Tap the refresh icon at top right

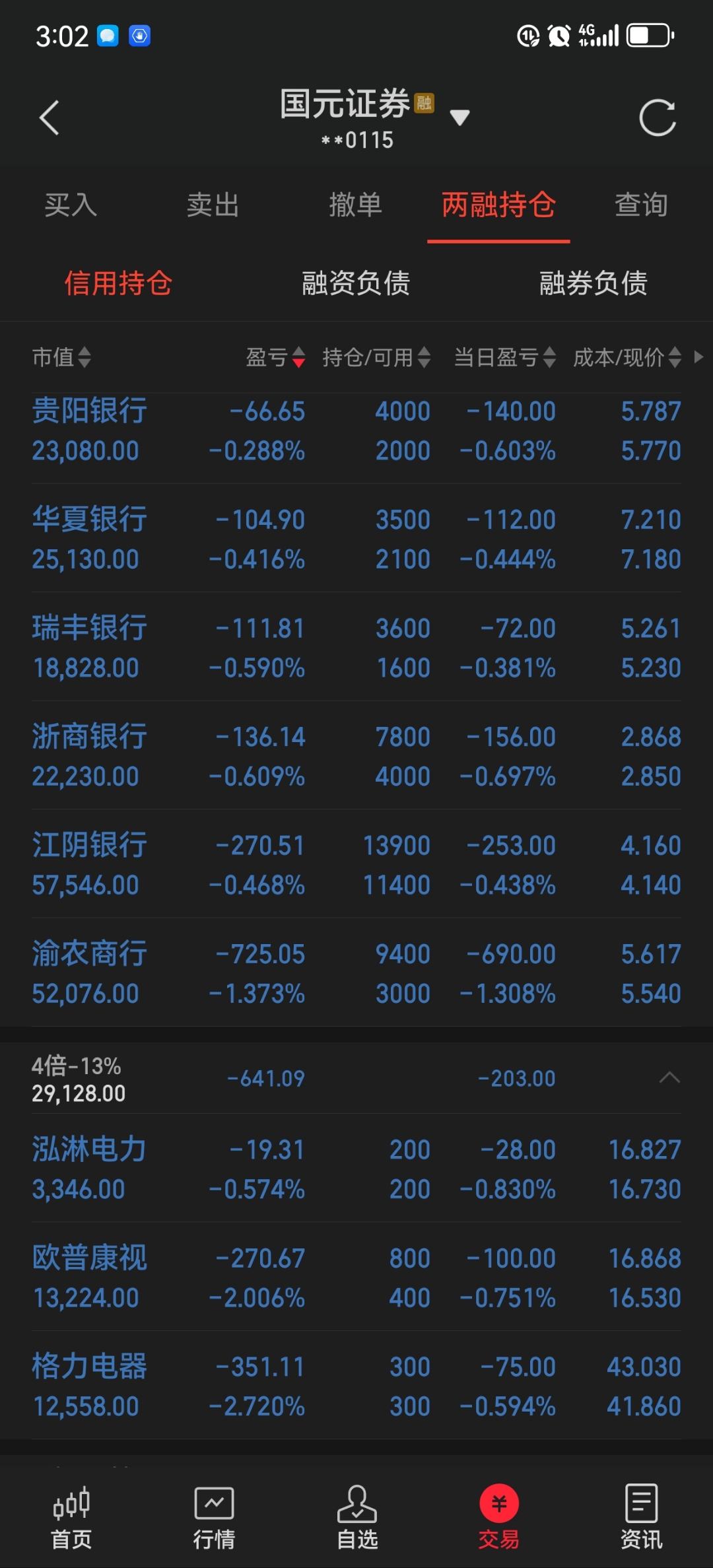pos(657,118)
